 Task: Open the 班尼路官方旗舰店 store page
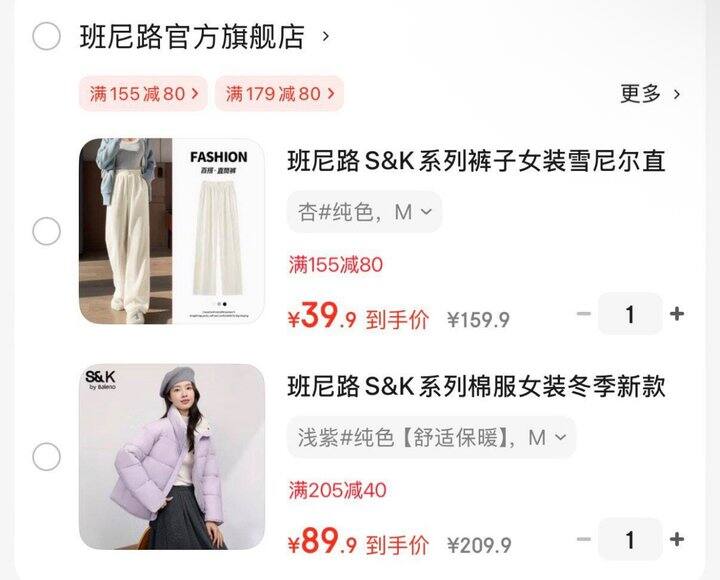tap(192, 38)
